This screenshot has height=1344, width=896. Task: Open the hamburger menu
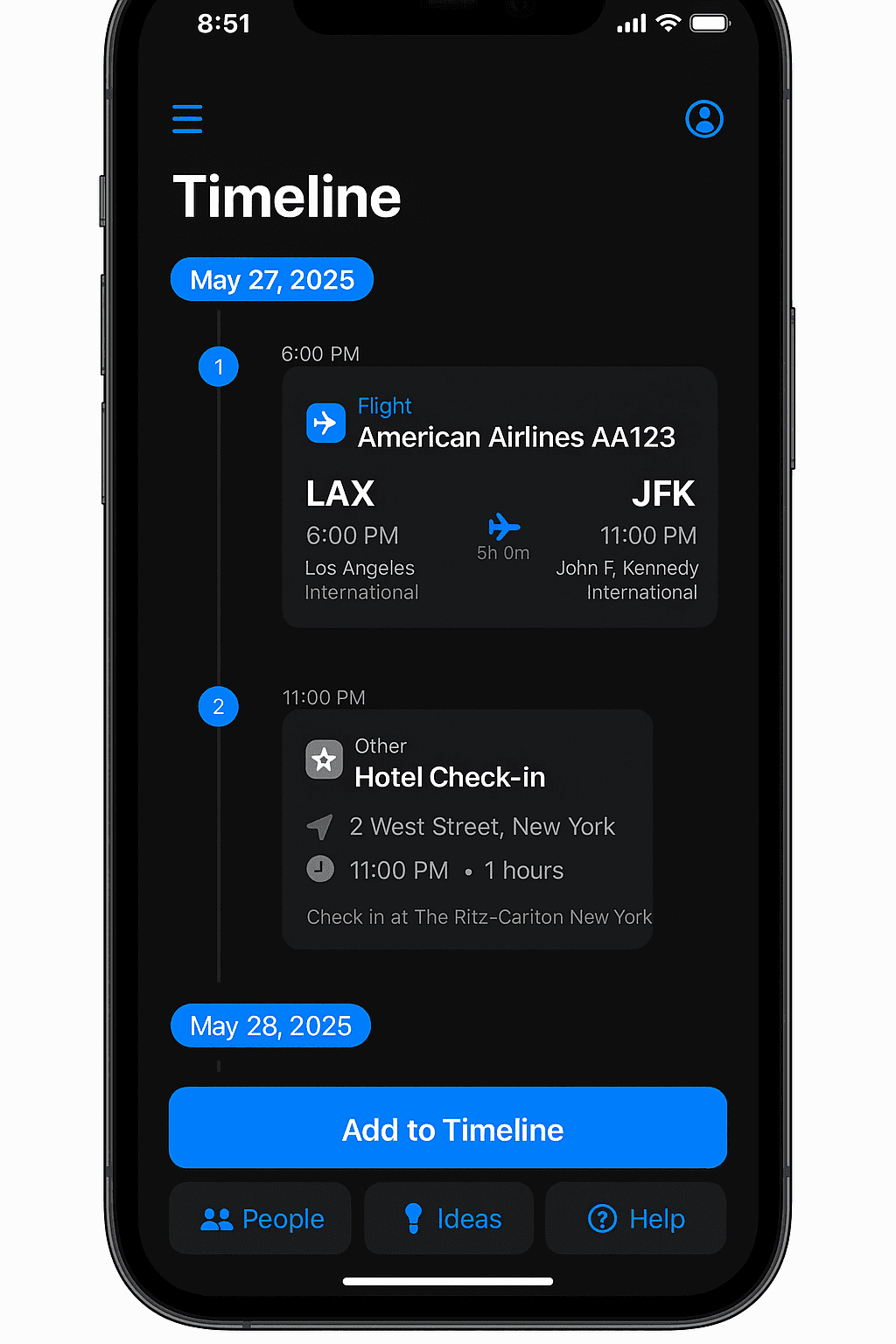click(x=187, y=119)
